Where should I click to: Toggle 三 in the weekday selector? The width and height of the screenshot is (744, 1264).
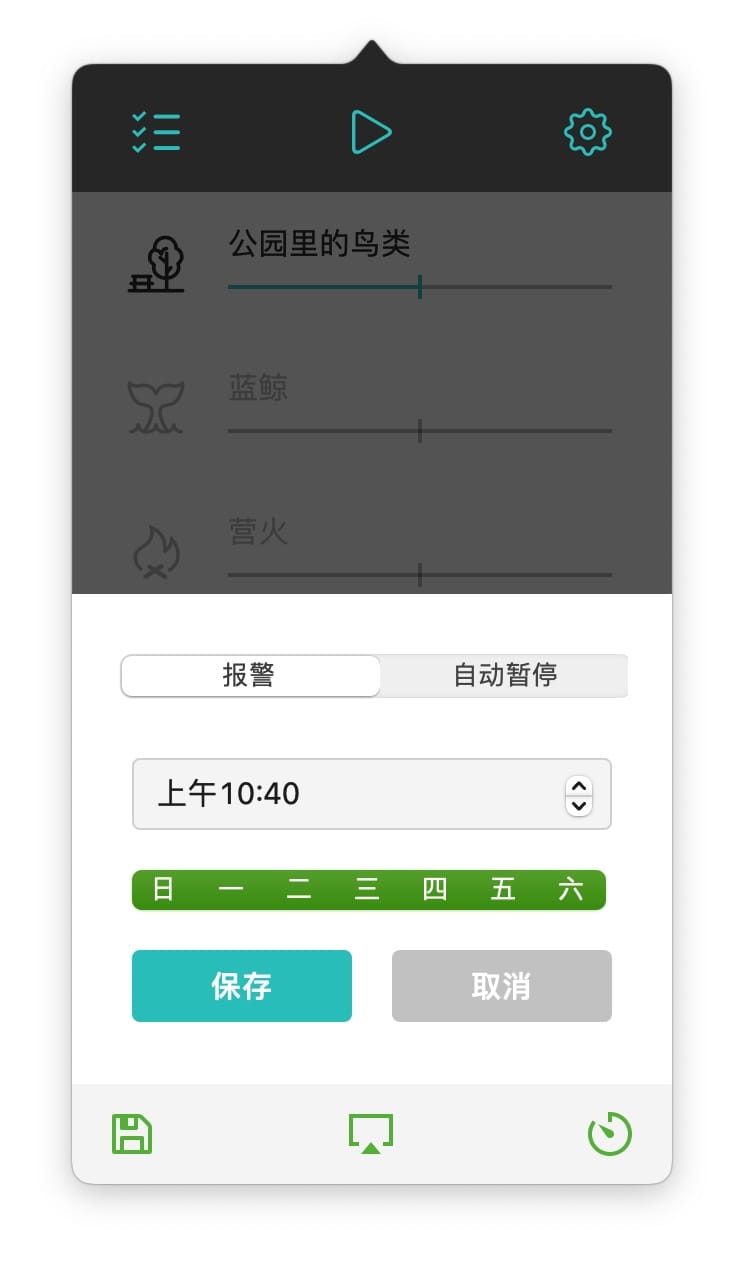[367, 890]
